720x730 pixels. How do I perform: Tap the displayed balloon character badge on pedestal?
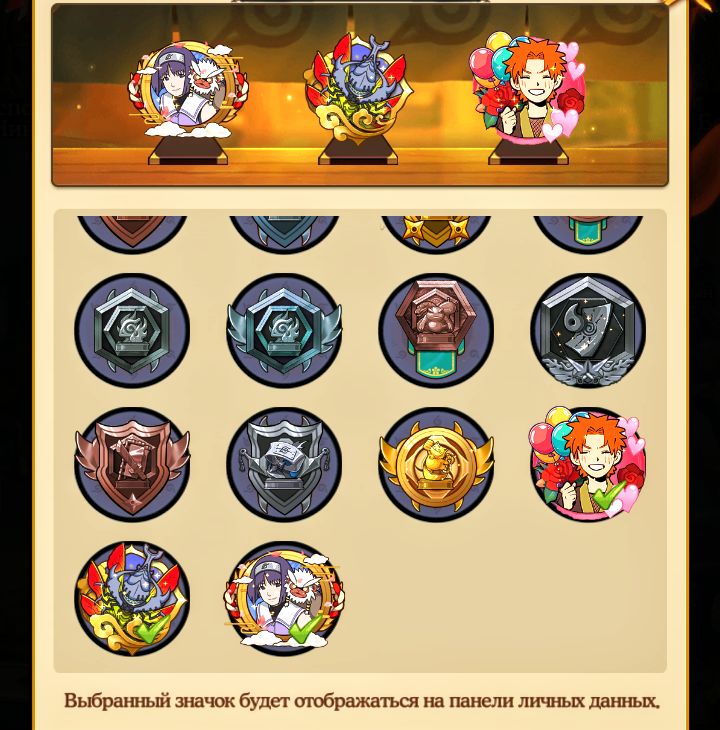point(528,90)
